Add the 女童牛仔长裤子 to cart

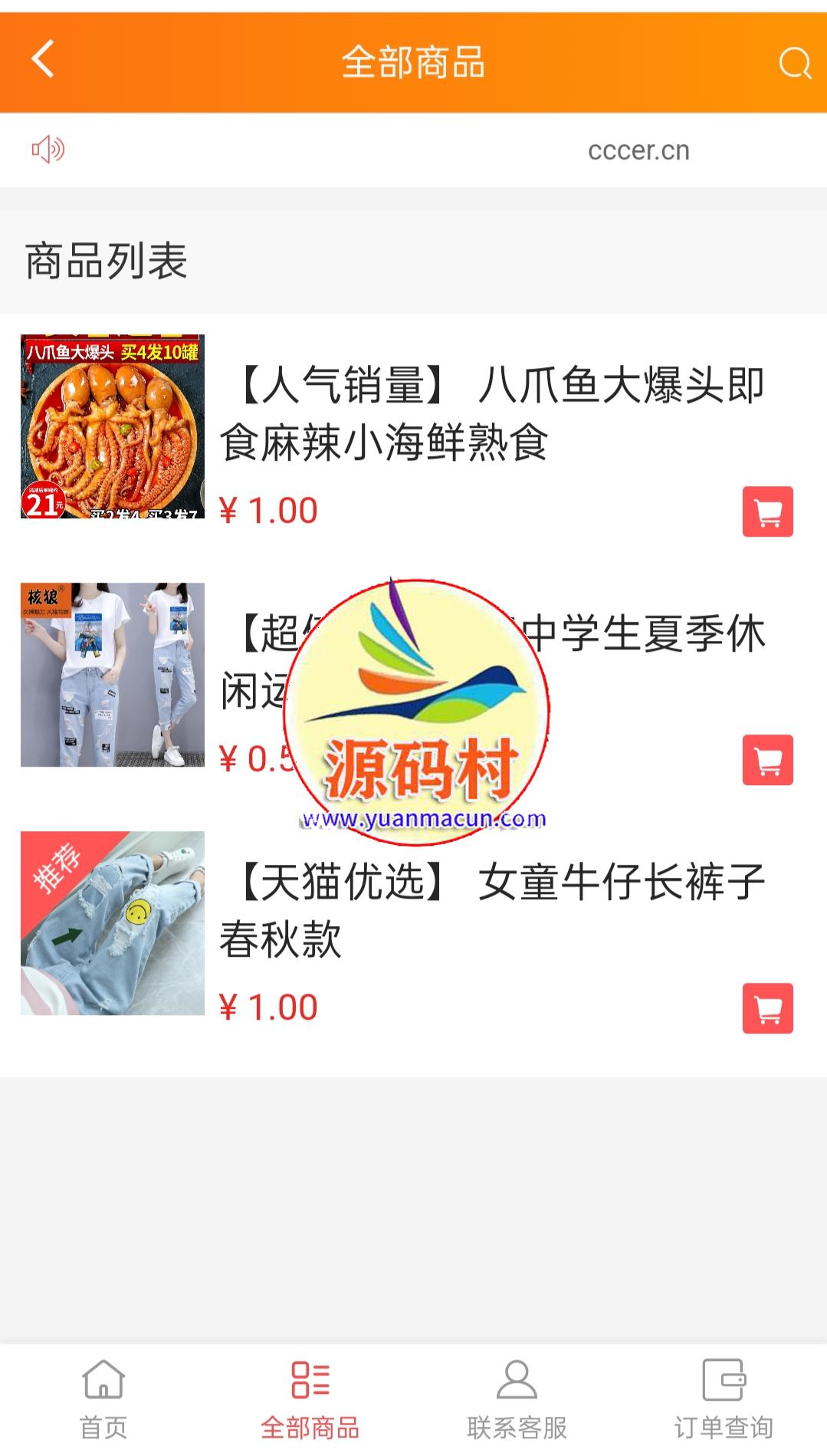[767, 1008]
